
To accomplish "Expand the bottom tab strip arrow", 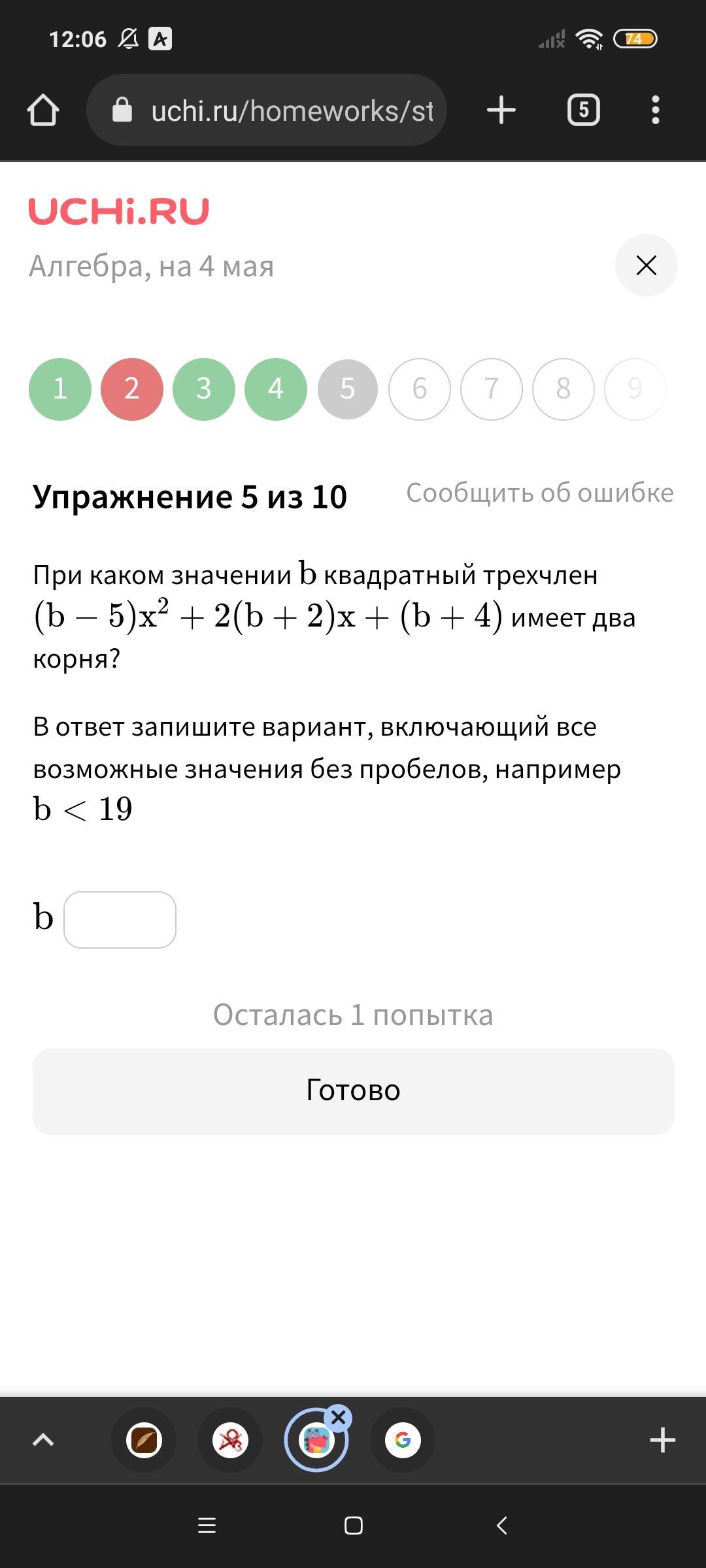I will click(x=43, y=1440).
